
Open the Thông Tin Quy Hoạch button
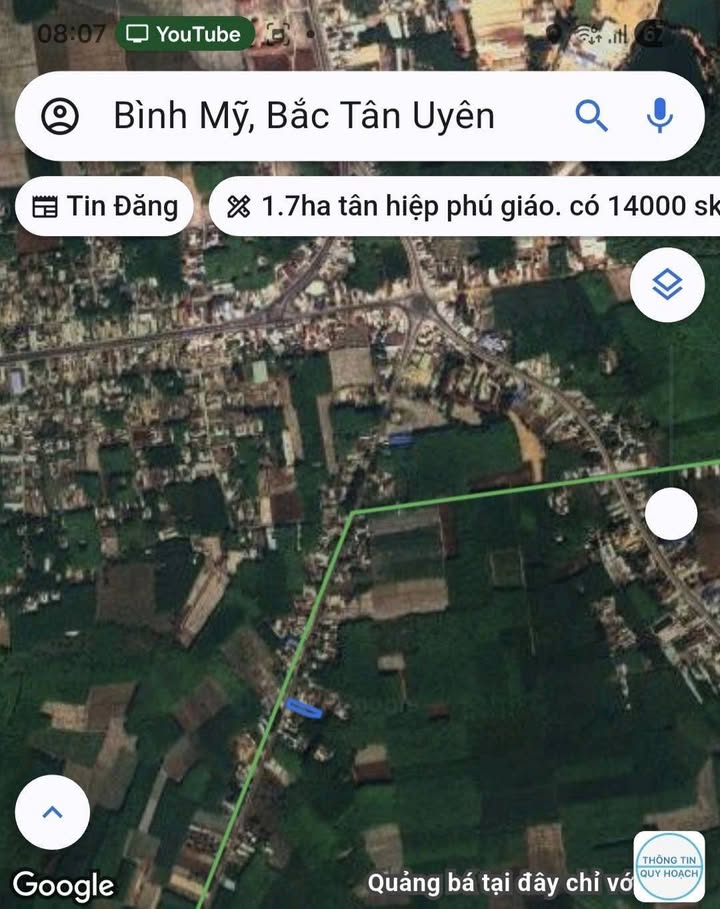click(669, 866)
